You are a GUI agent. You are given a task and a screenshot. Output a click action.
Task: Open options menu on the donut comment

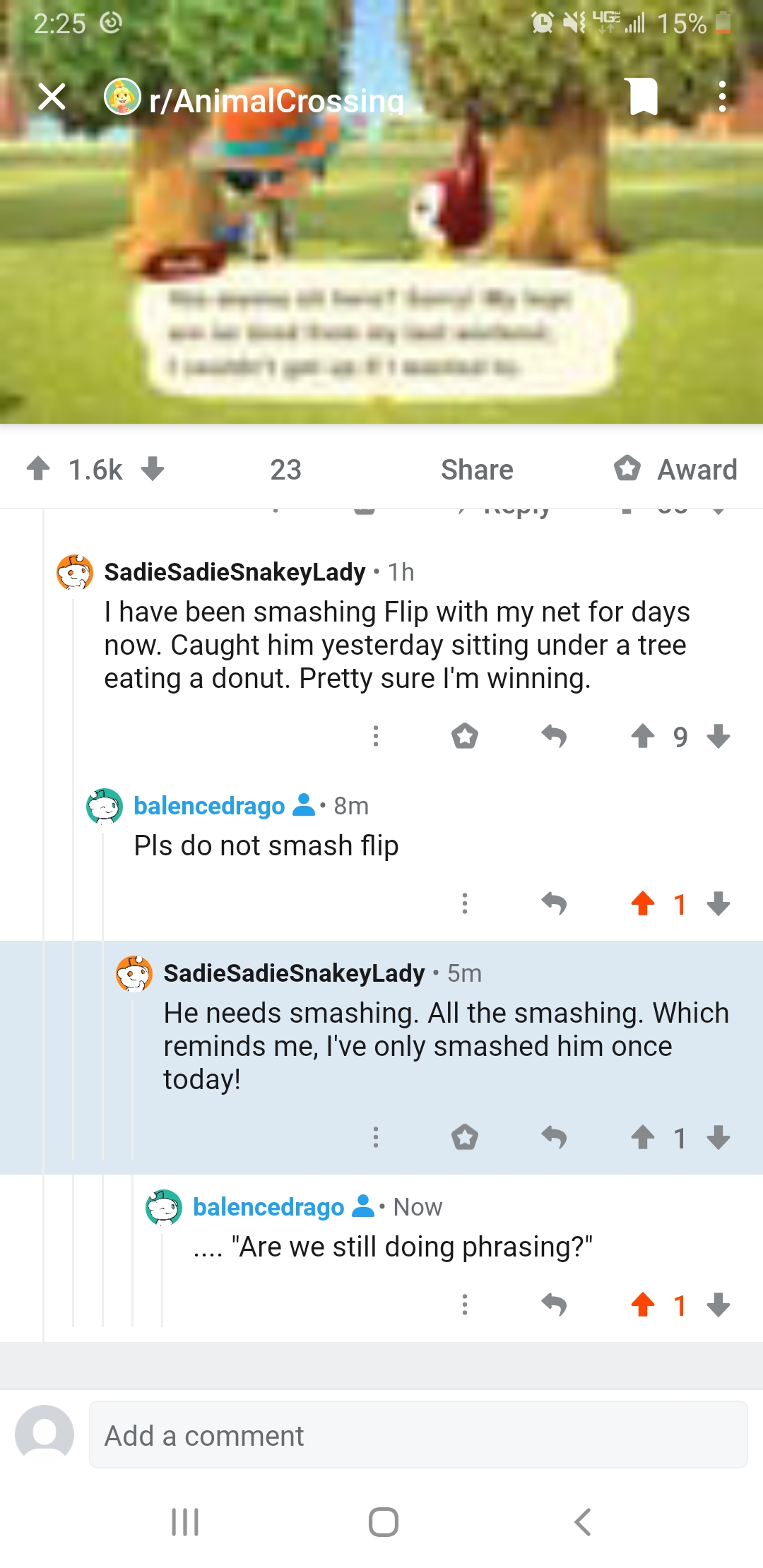[375, 736]
